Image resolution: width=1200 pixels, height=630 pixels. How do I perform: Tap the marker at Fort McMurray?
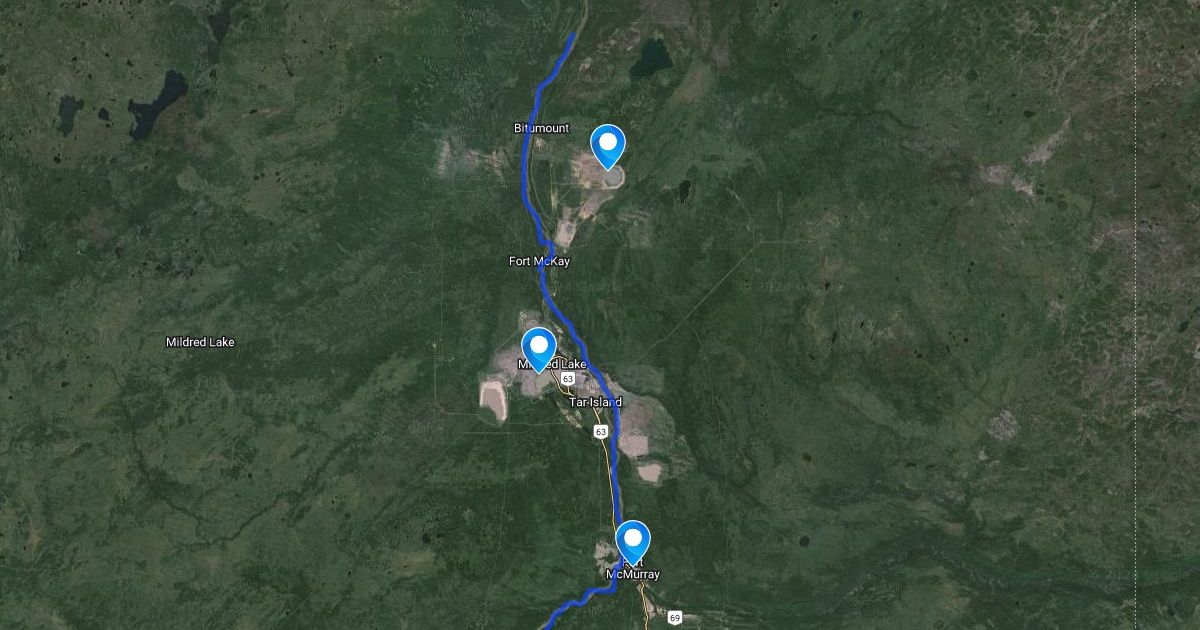click(633, 541)
